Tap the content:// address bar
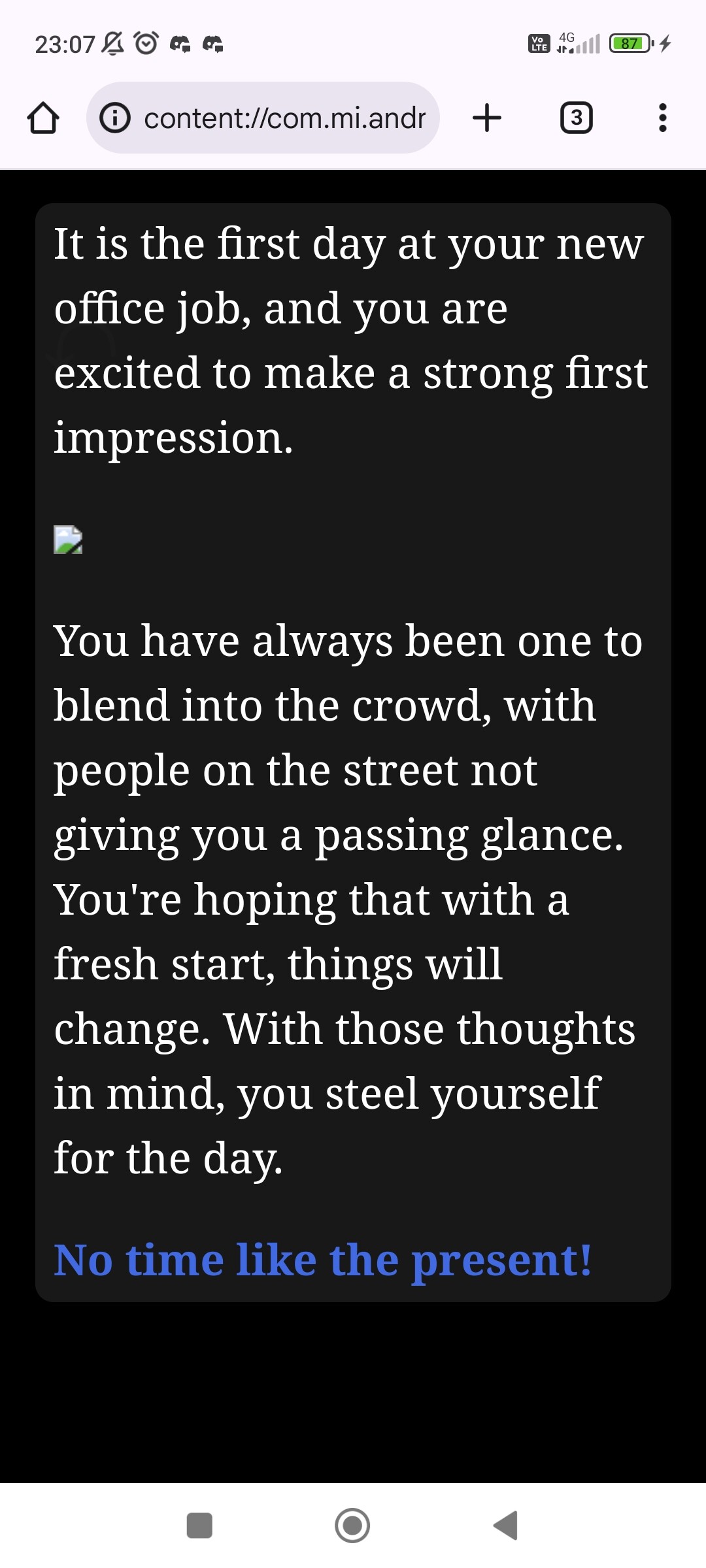Viewport: 706px width, 1568px height. click(x=263, y=118)
